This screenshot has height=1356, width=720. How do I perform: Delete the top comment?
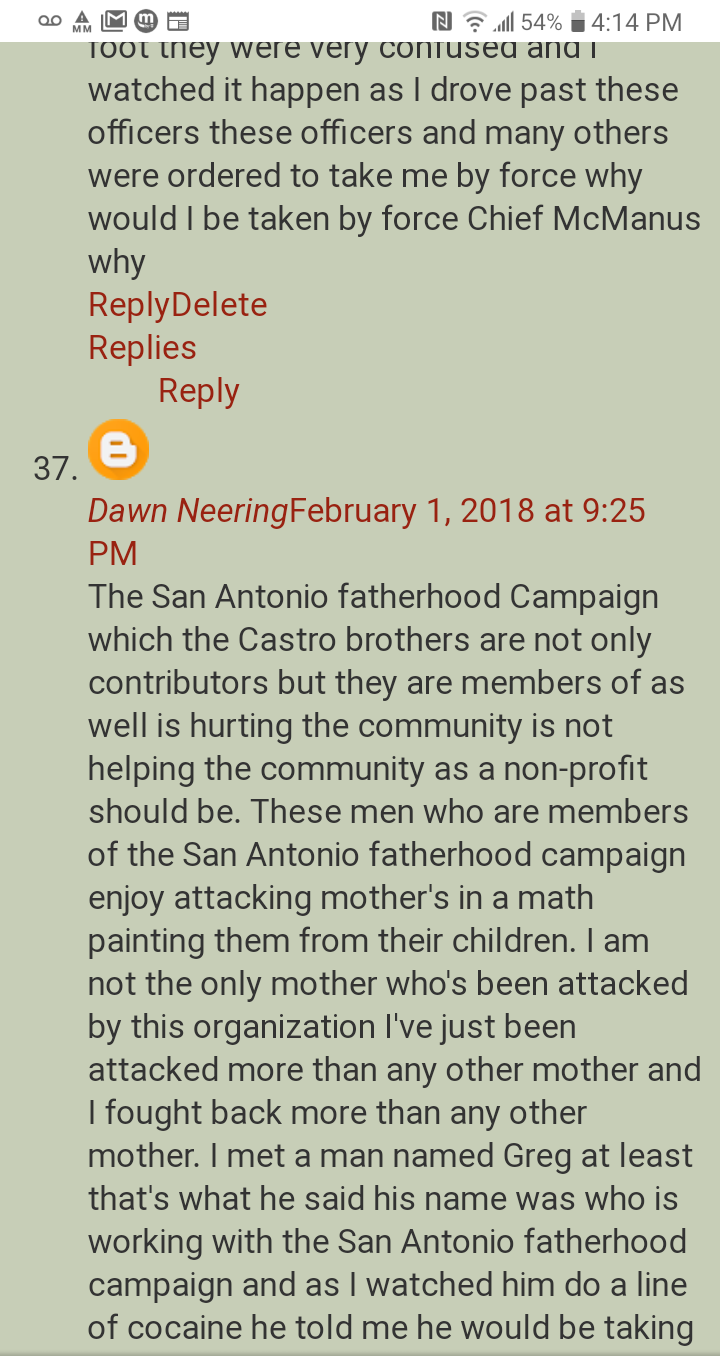point(219,305)
